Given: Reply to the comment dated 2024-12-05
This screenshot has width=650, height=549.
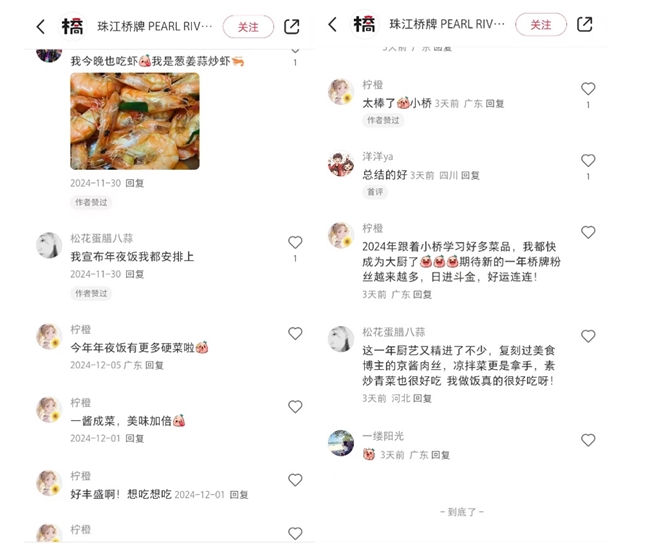Looking at the screenshot, I should 155,366.
